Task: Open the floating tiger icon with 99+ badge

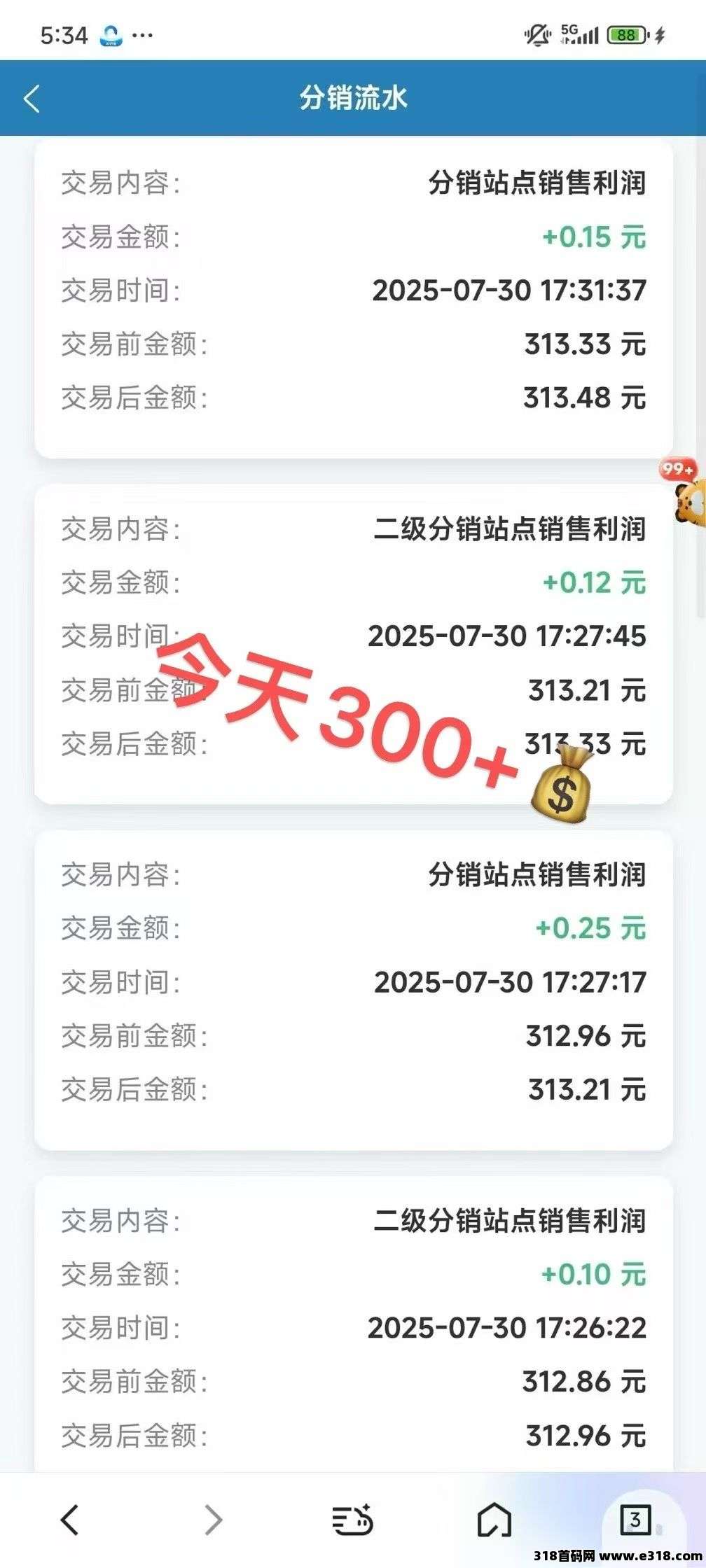Action: tap(687, 496)
